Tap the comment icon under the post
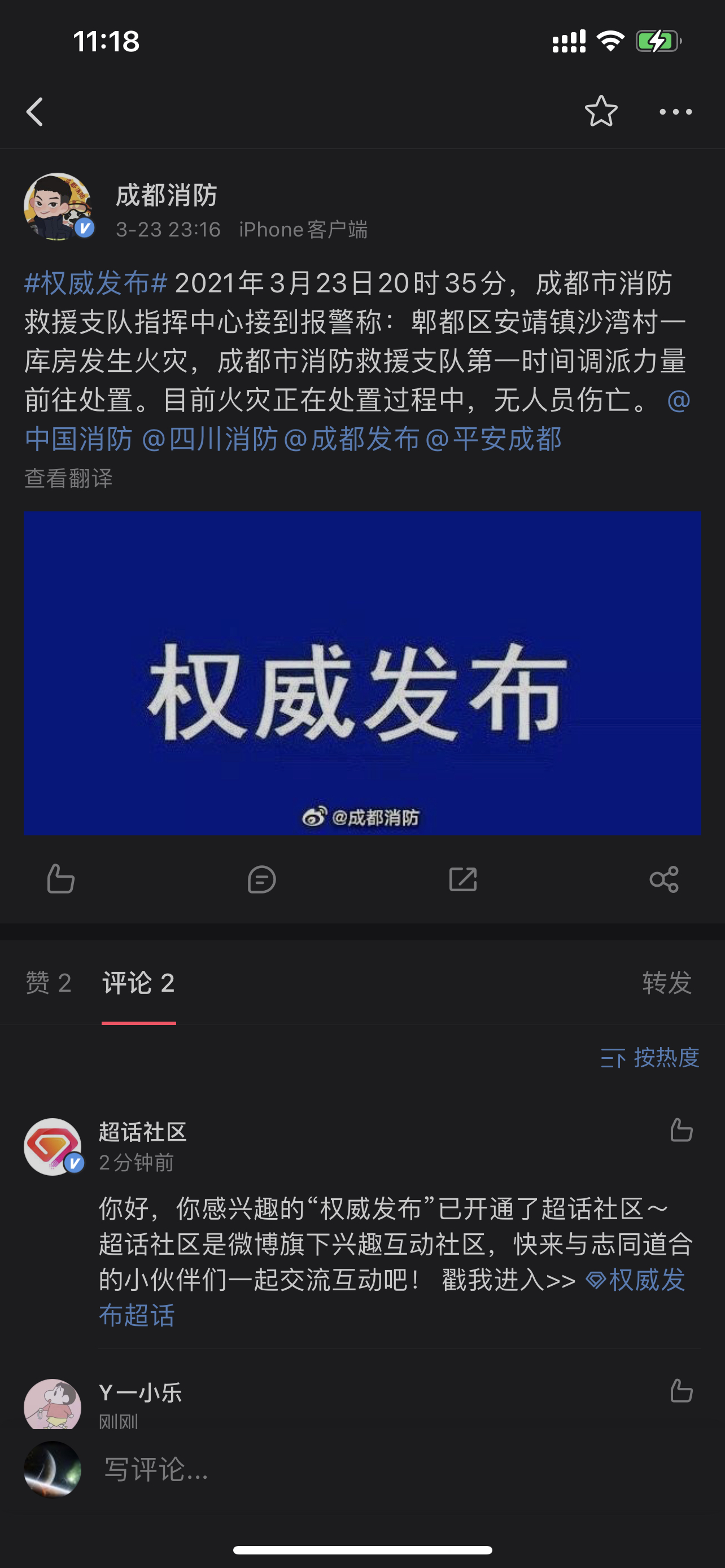The height and width of the screenshot is (1568, 725). [262, 879]
